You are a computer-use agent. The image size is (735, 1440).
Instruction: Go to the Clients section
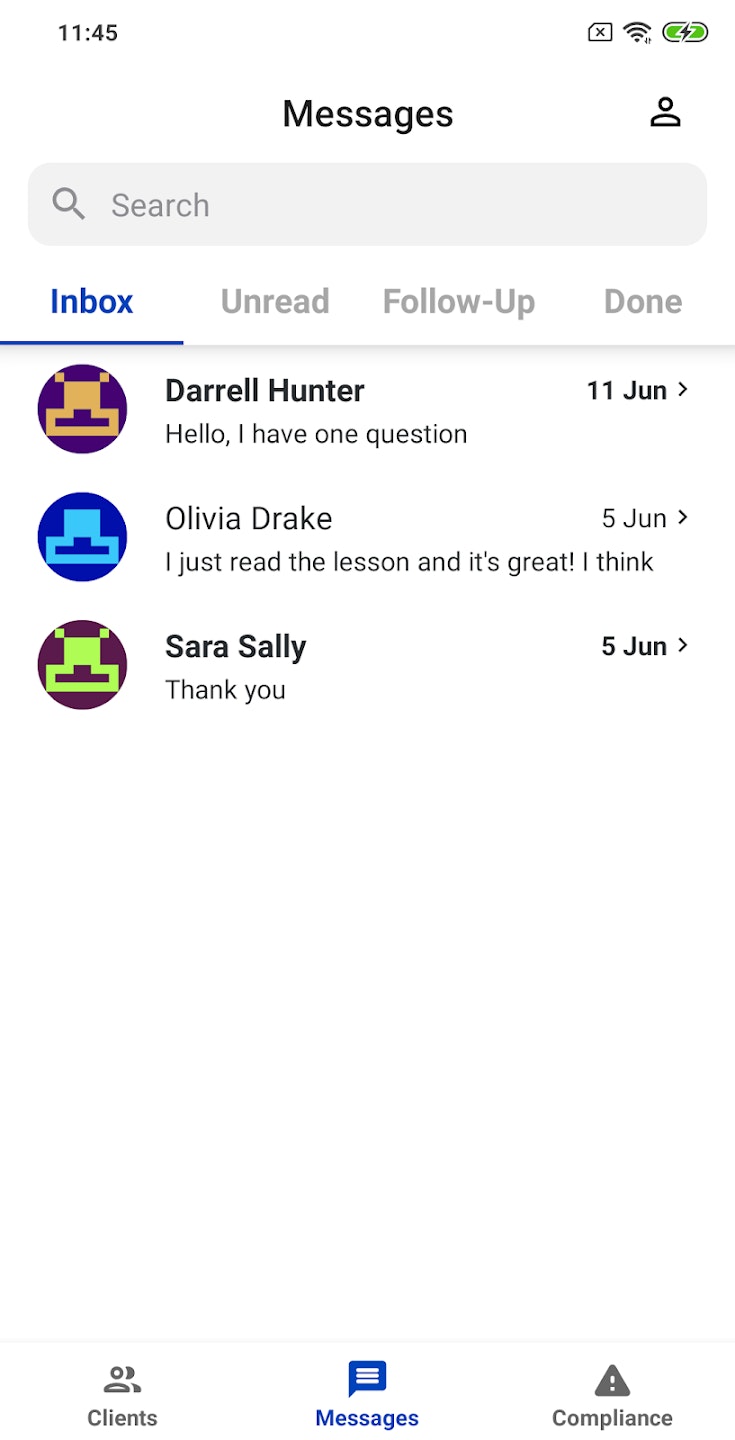(122, 1395)
